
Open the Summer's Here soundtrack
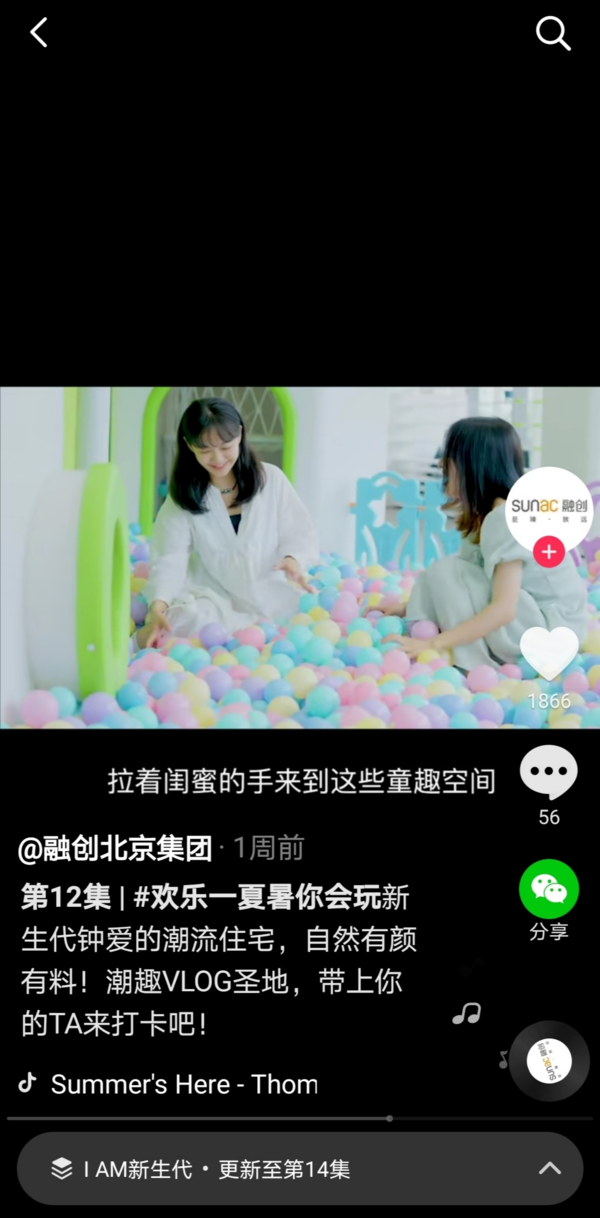click(184, 1084)
